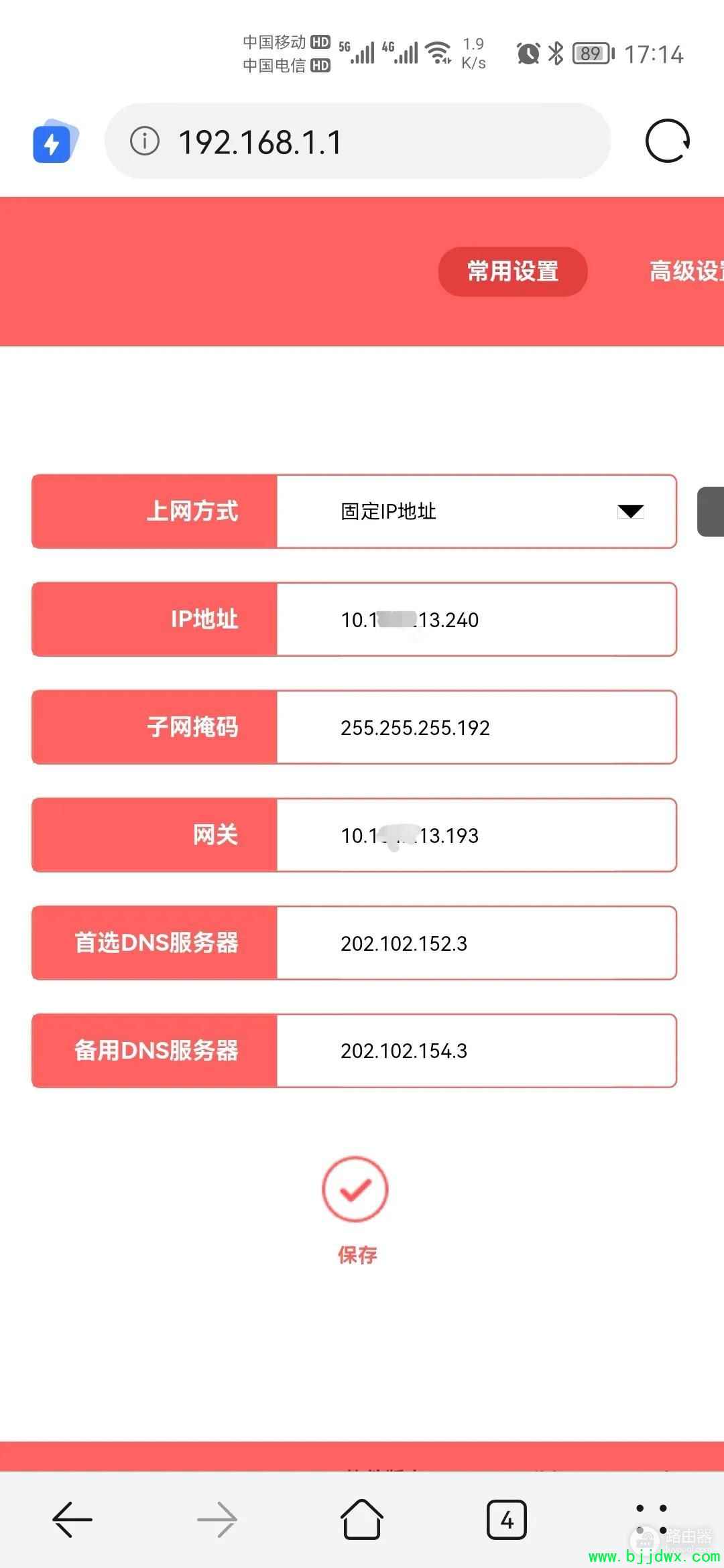Edit the 备用DNS服务器 field

476,1051
